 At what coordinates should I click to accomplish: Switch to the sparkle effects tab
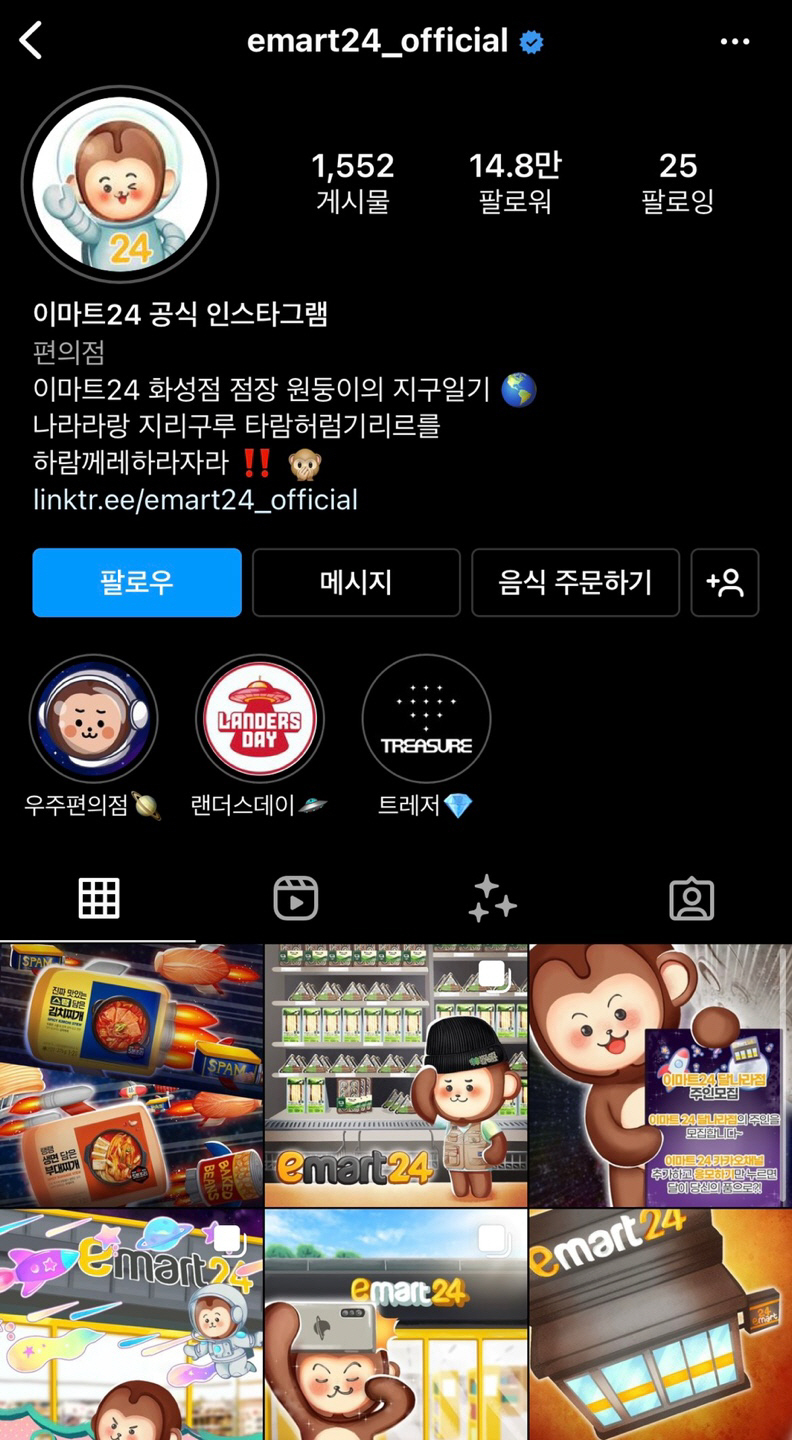[493, 898]
